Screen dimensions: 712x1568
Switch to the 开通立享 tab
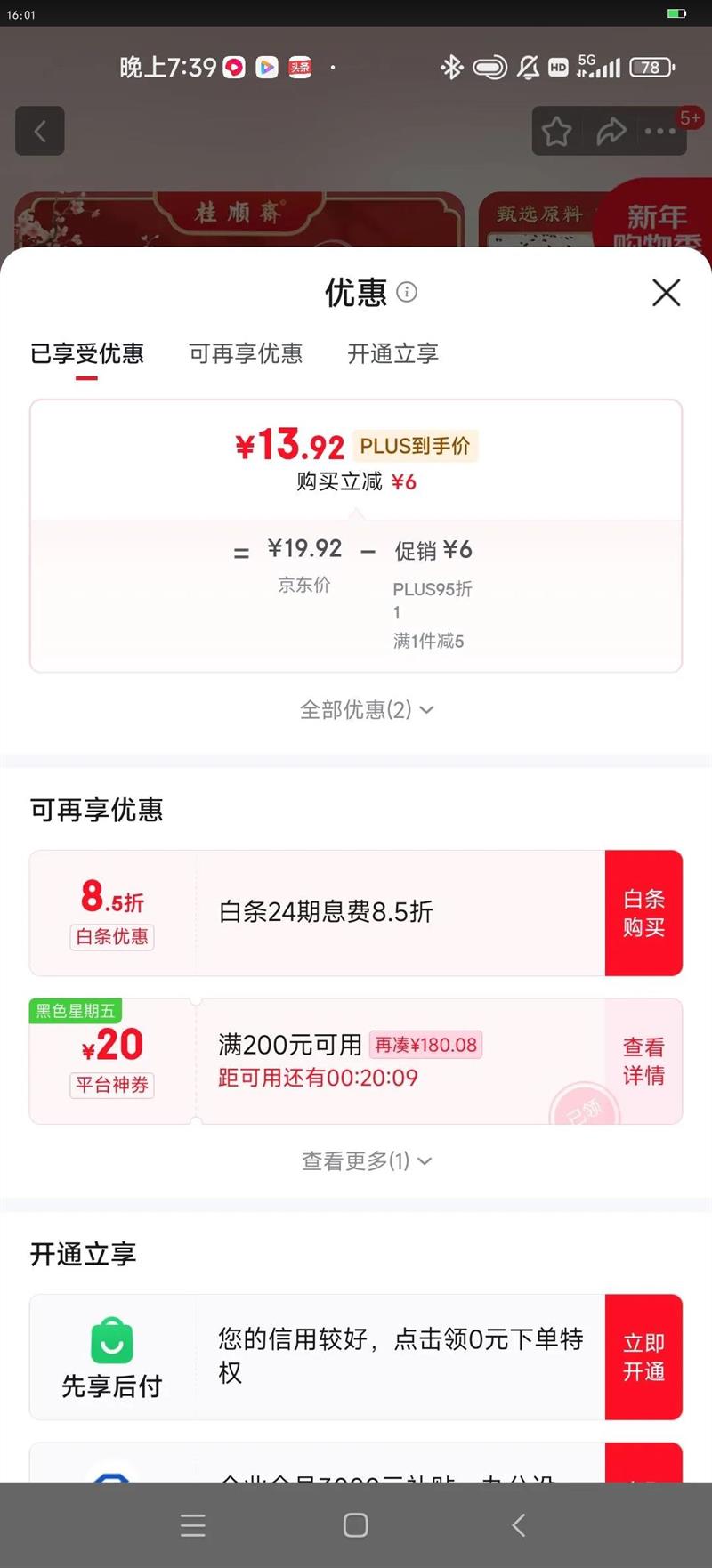[393, 353]
